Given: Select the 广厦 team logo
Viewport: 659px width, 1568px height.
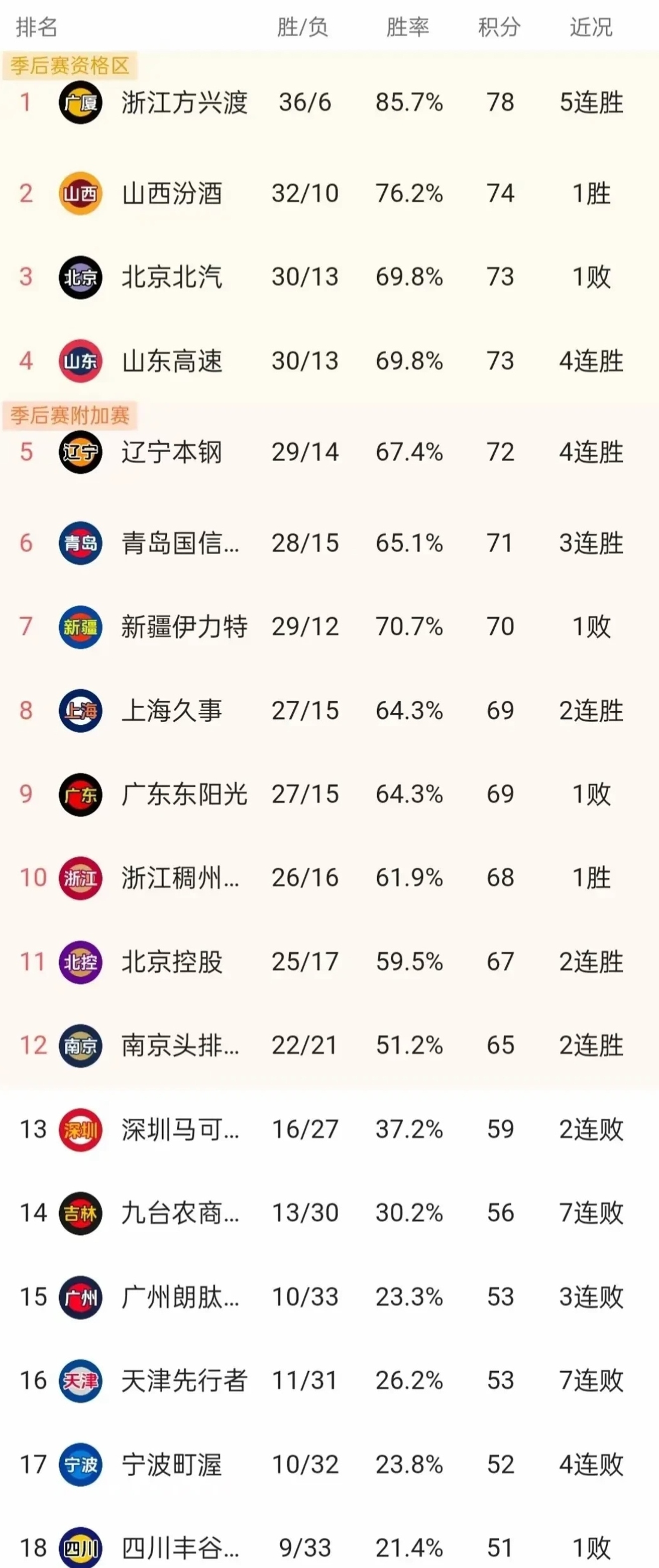Looking at the screenshot, I should [80, 102].
